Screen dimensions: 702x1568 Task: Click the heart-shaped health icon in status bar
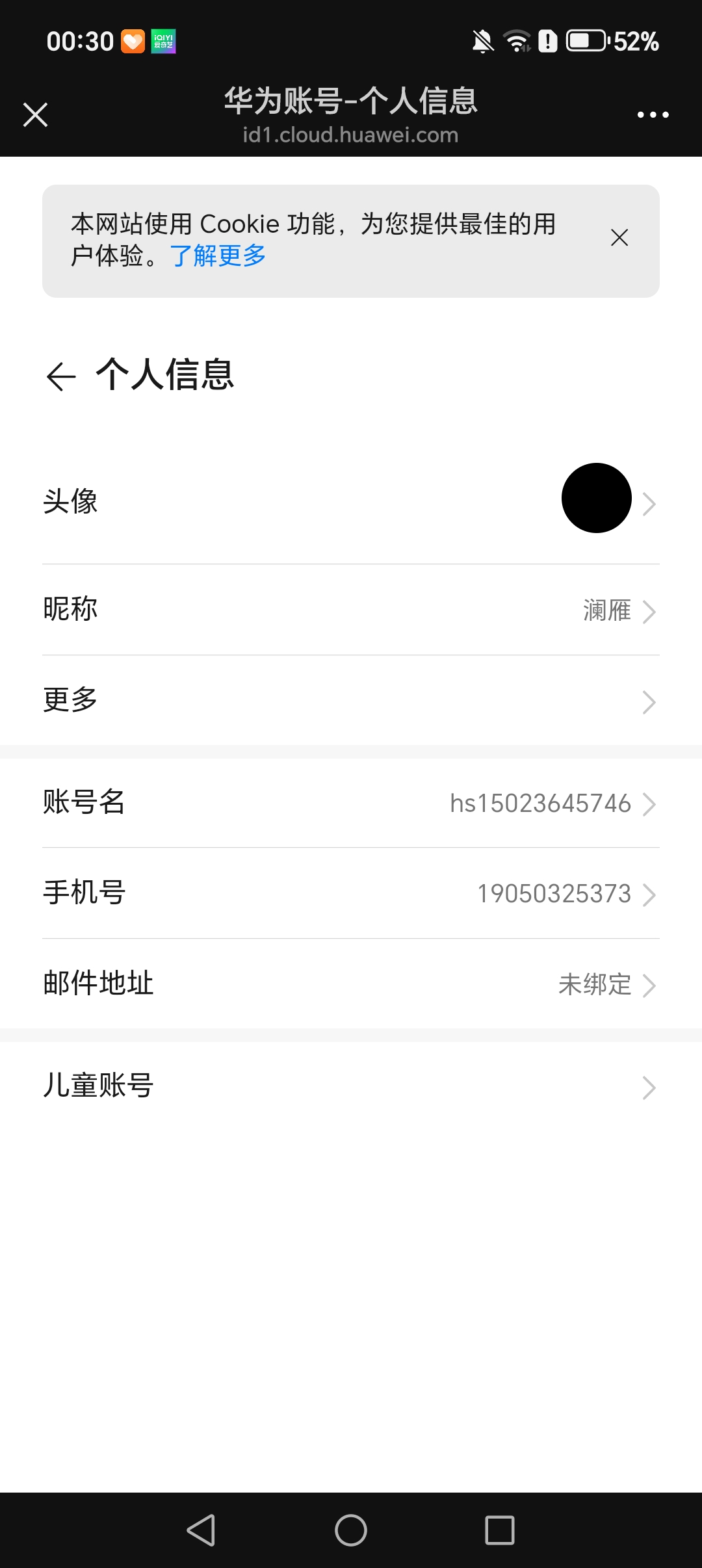(132, 42)
